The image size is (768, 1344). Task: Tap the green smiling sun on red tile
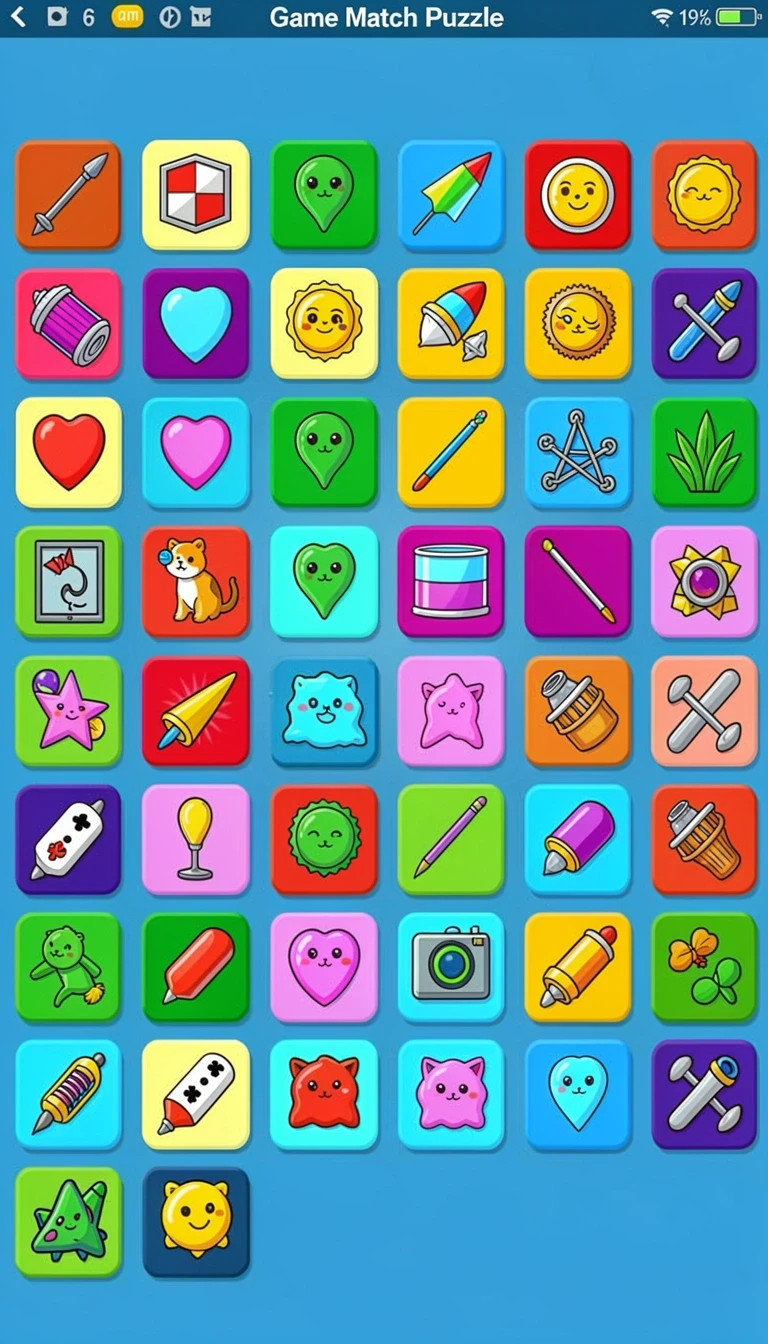click(x=324, y=839)
